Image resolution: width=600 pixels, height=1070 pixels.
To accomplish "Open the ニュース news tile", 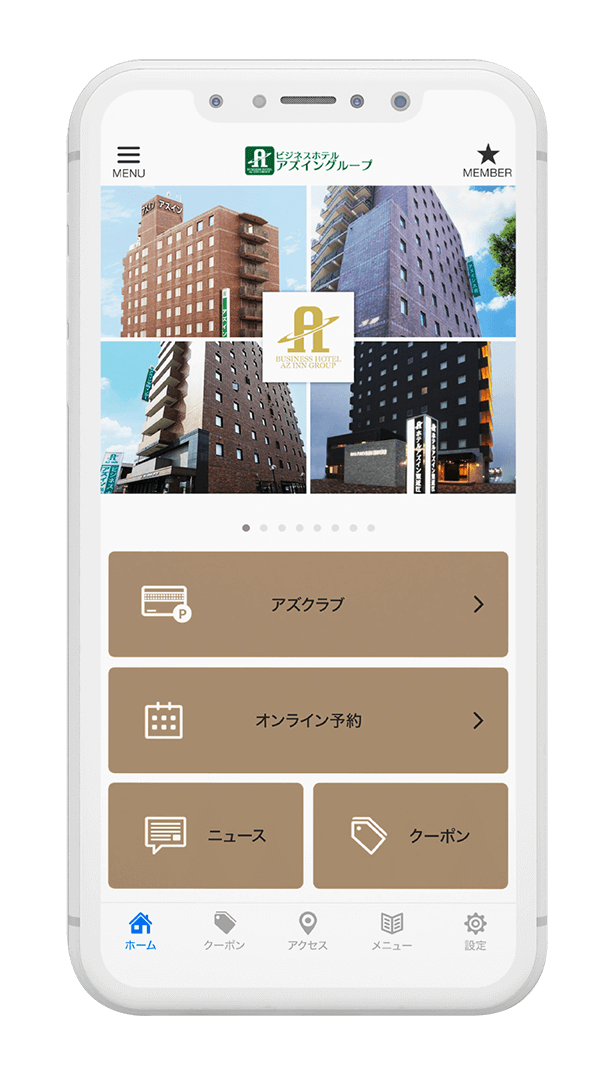I will point(205,835).
